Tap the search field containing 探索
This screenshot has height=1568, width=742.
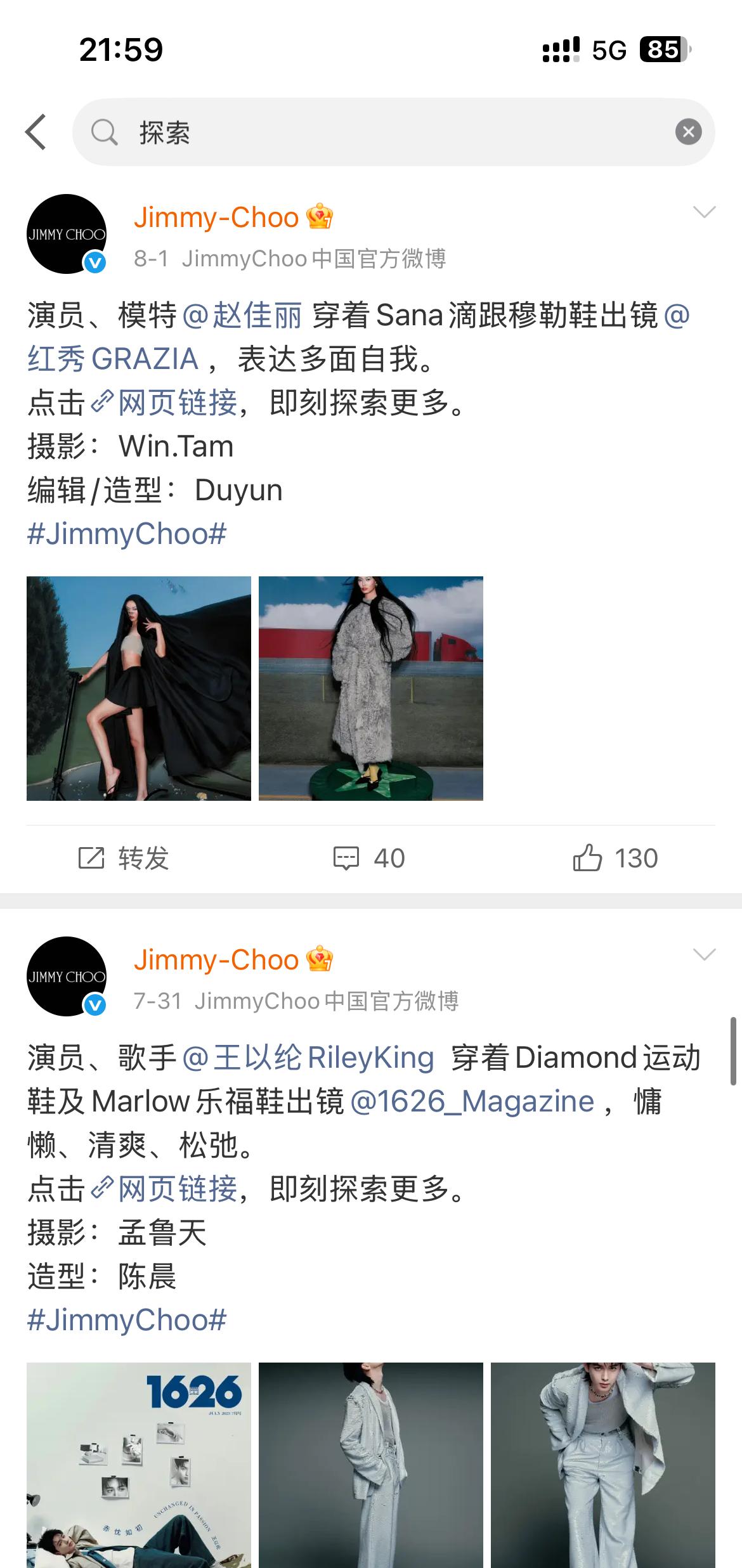tap(381, 132)
